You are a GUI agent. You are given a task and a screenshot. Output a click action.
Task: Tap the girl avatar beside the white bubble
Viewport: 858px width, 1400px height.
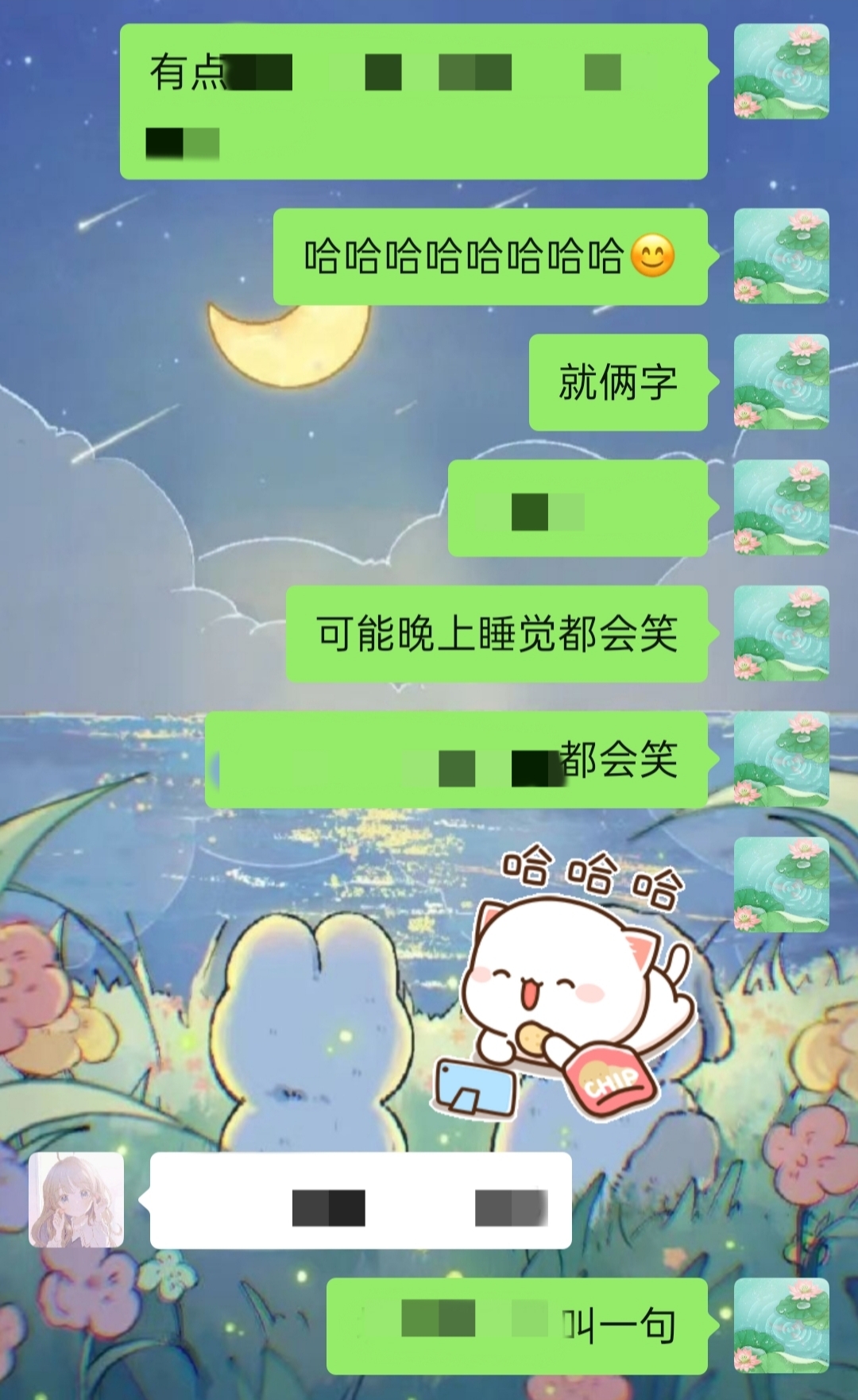click(x=76, y=1200)
